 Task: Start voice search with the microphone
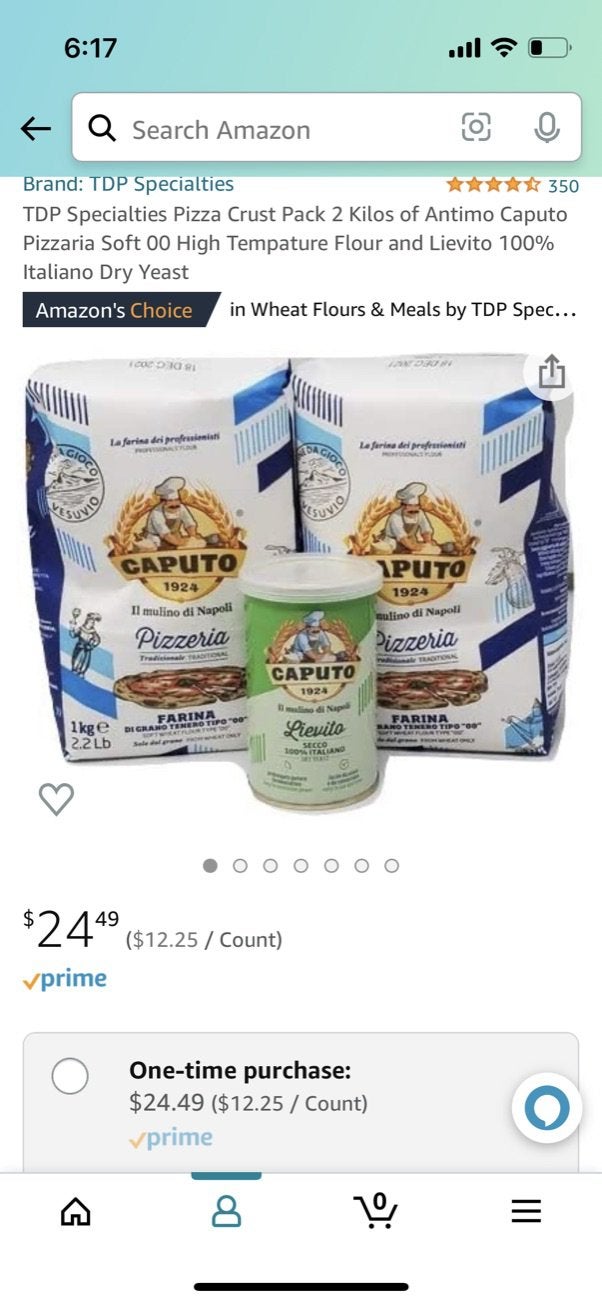(x=546, y=127)
